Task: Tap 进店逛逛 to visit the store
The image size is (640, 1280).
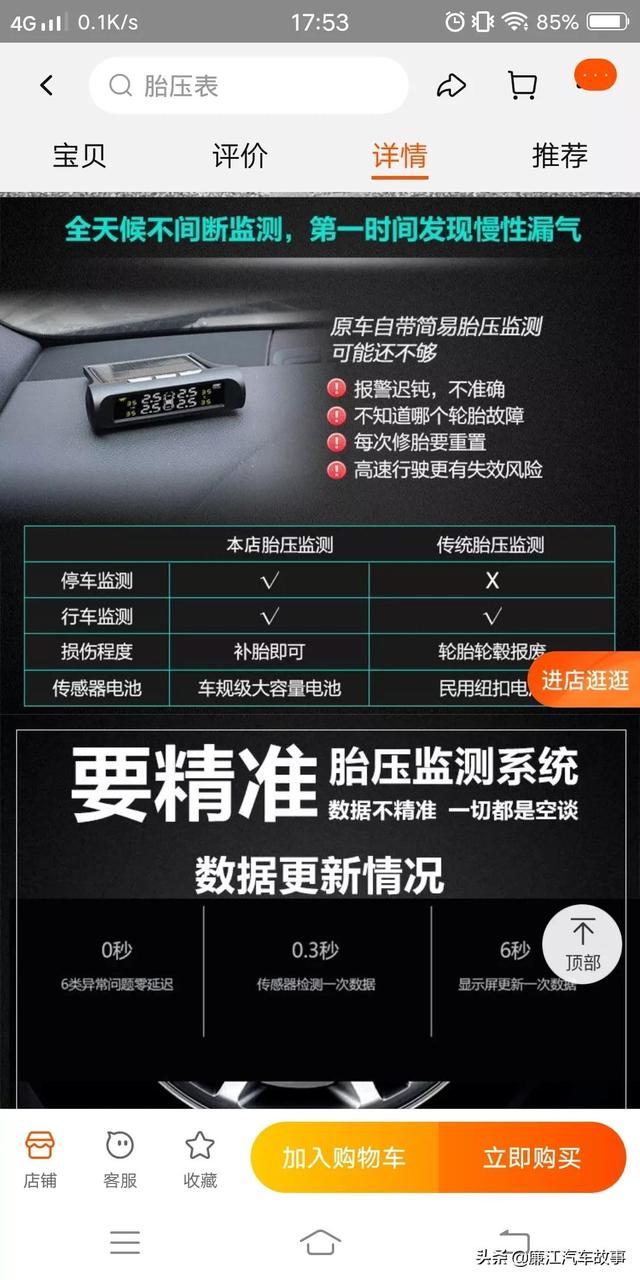Action: point(586,680)
